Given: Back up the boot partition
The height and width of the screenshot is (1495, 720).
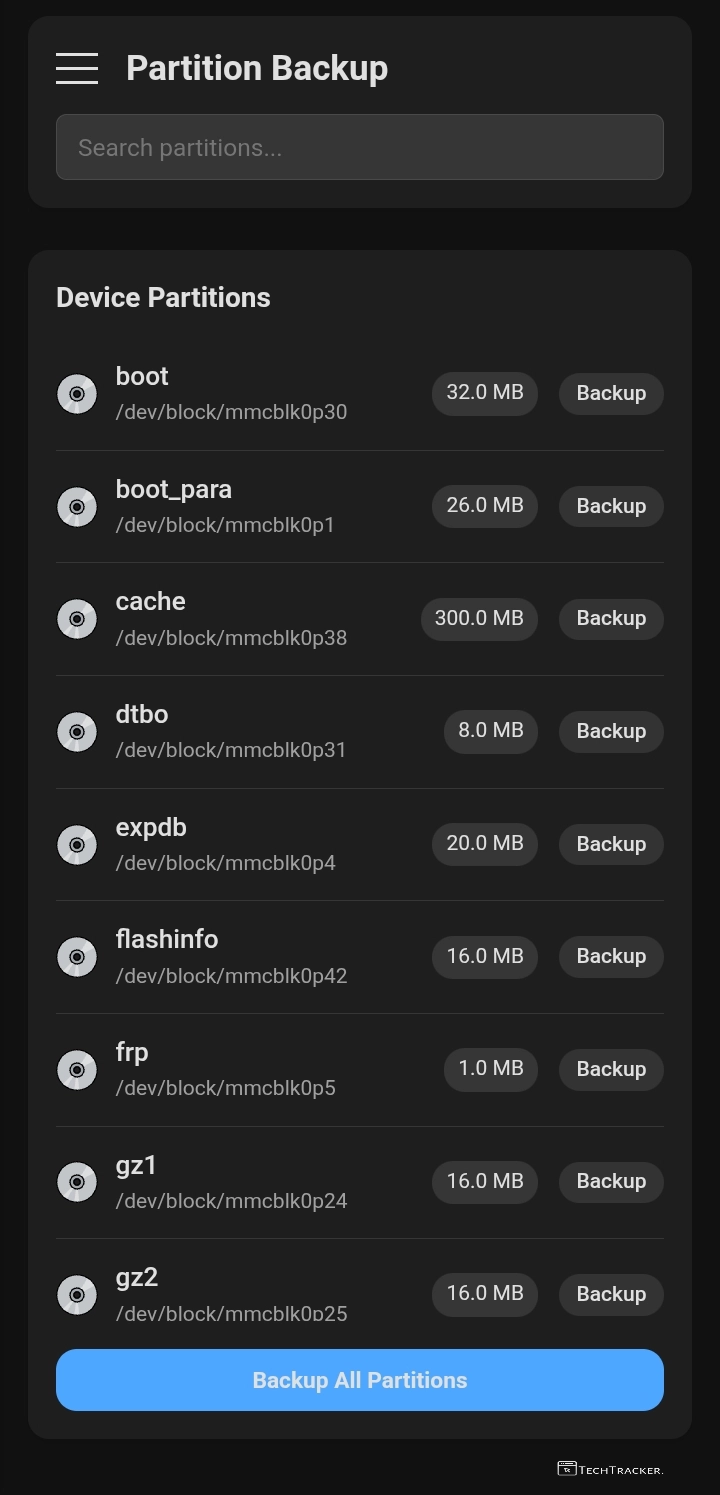Looking at the screenshot, I should [x=610, y=393].
